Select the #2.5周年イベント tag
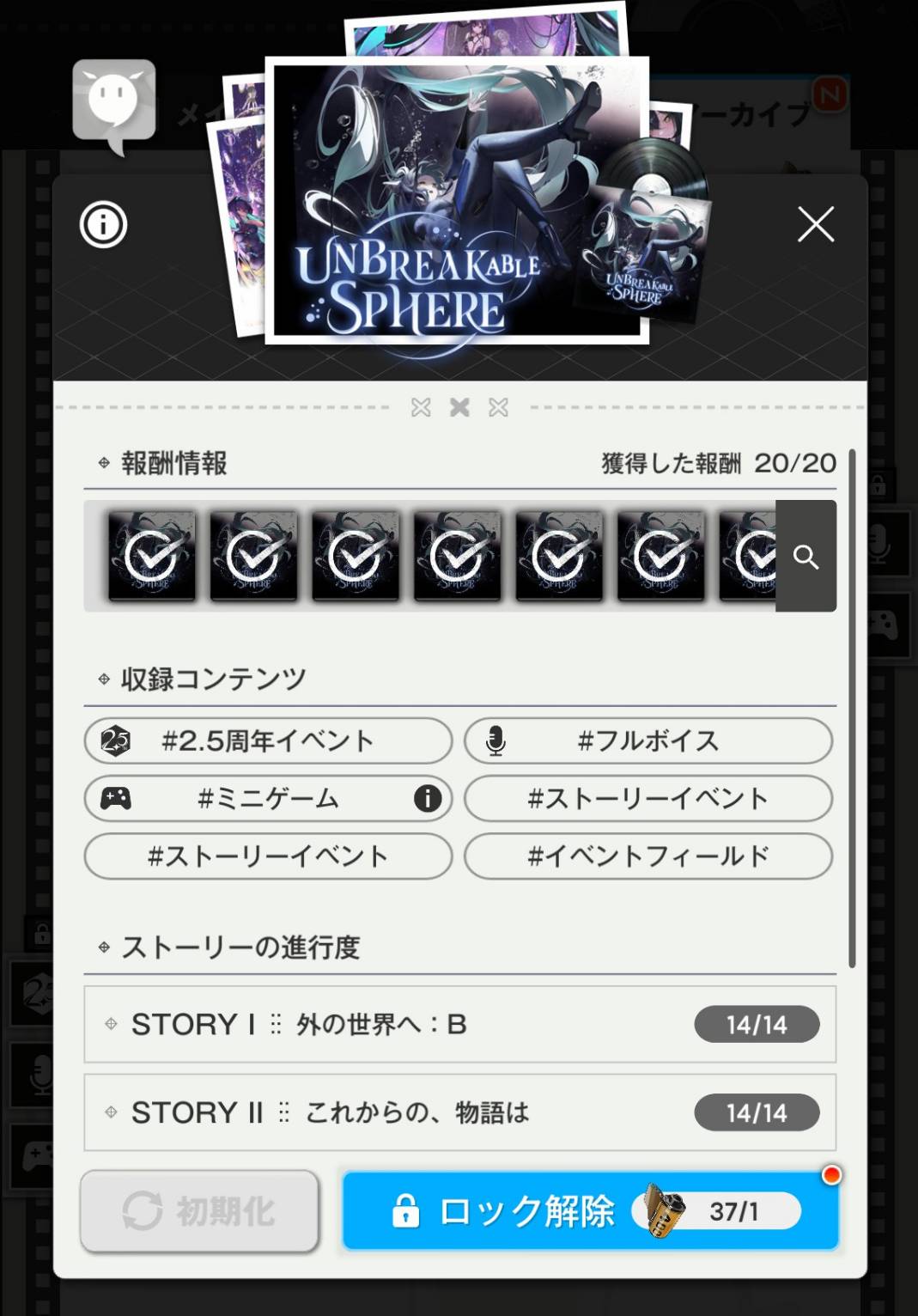918x1316 pixels. pos(268,740)
